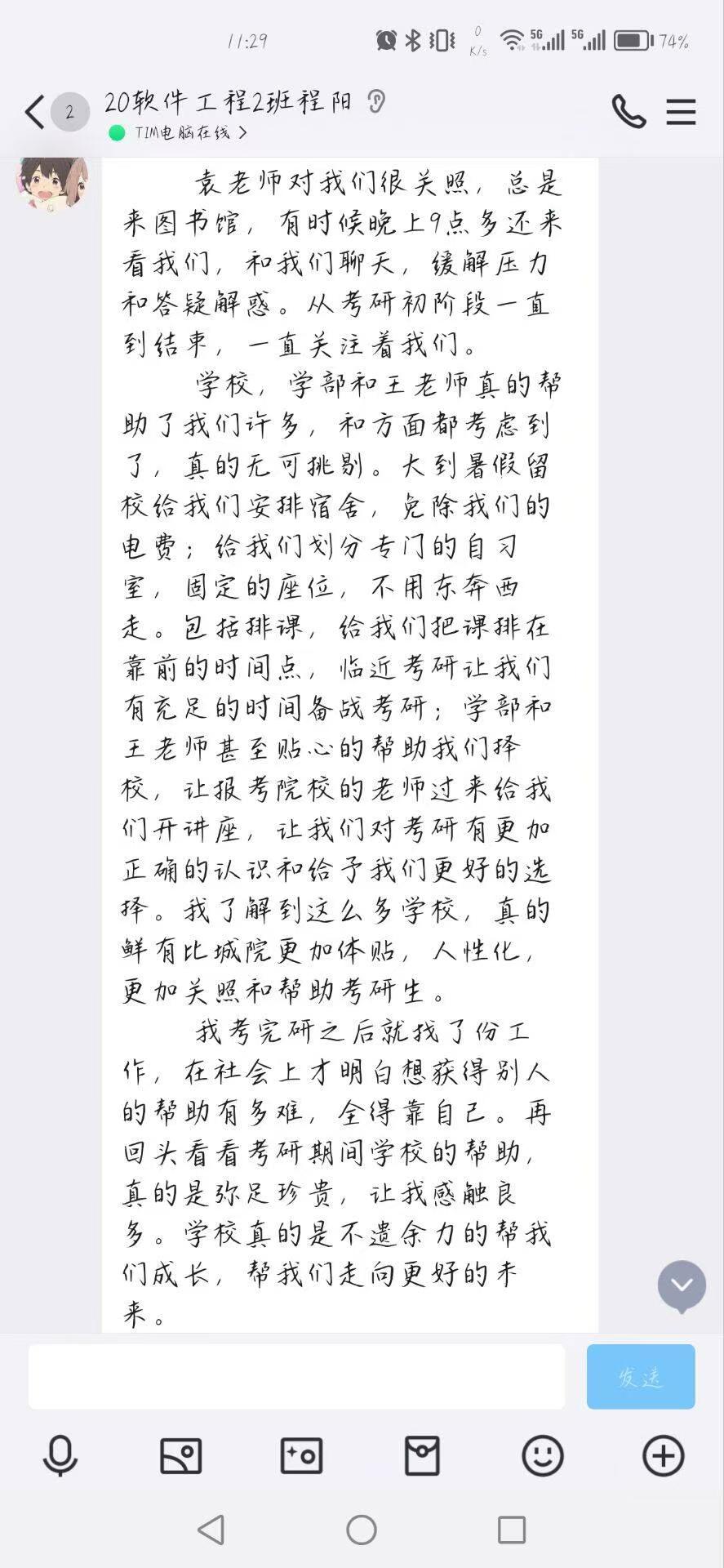
Task: Jump to the latest messages
Action: click(x=682, y=1285)
